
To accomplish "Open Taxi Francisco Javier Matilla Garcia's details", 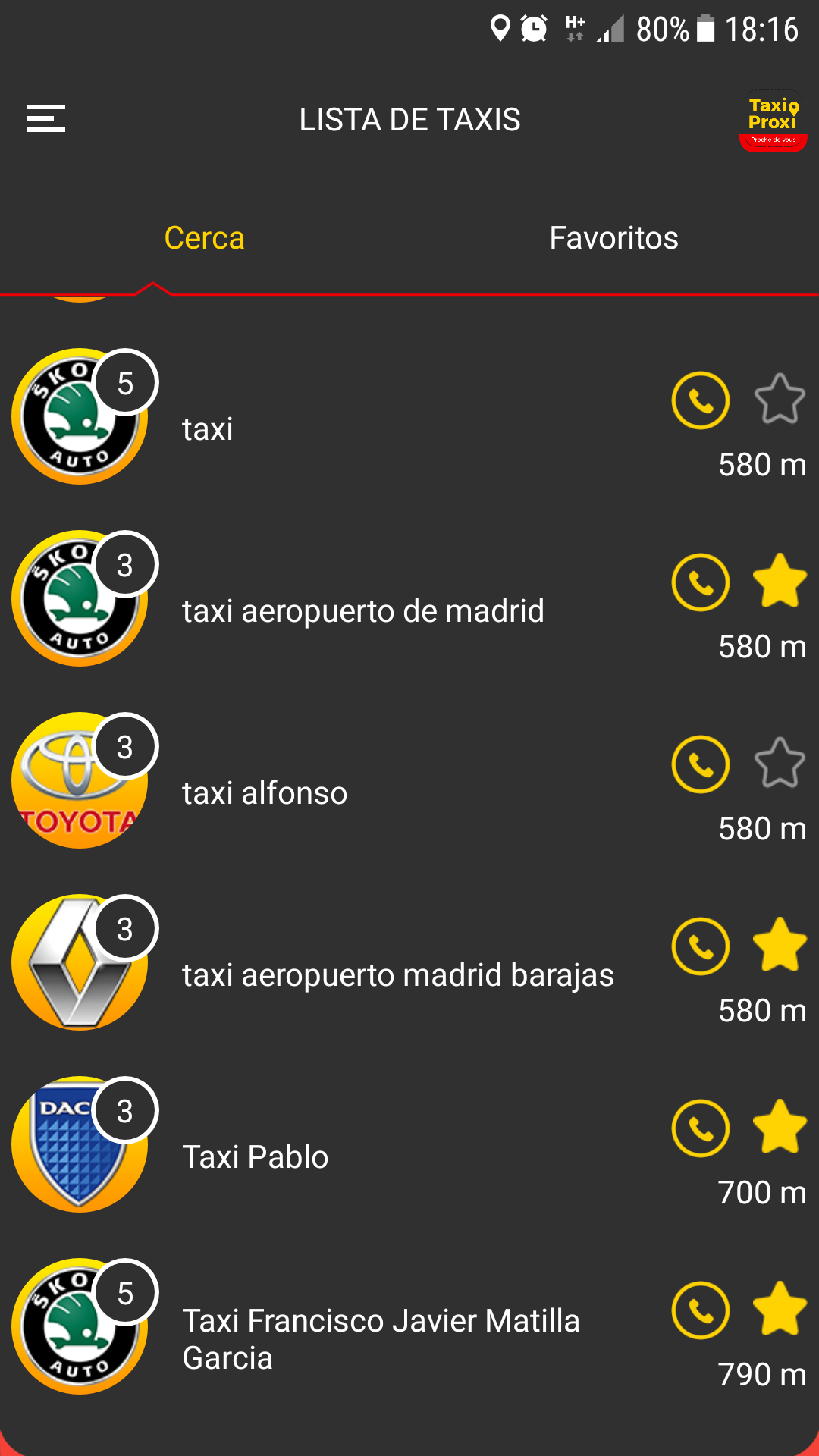I will tap(381, 1339).
